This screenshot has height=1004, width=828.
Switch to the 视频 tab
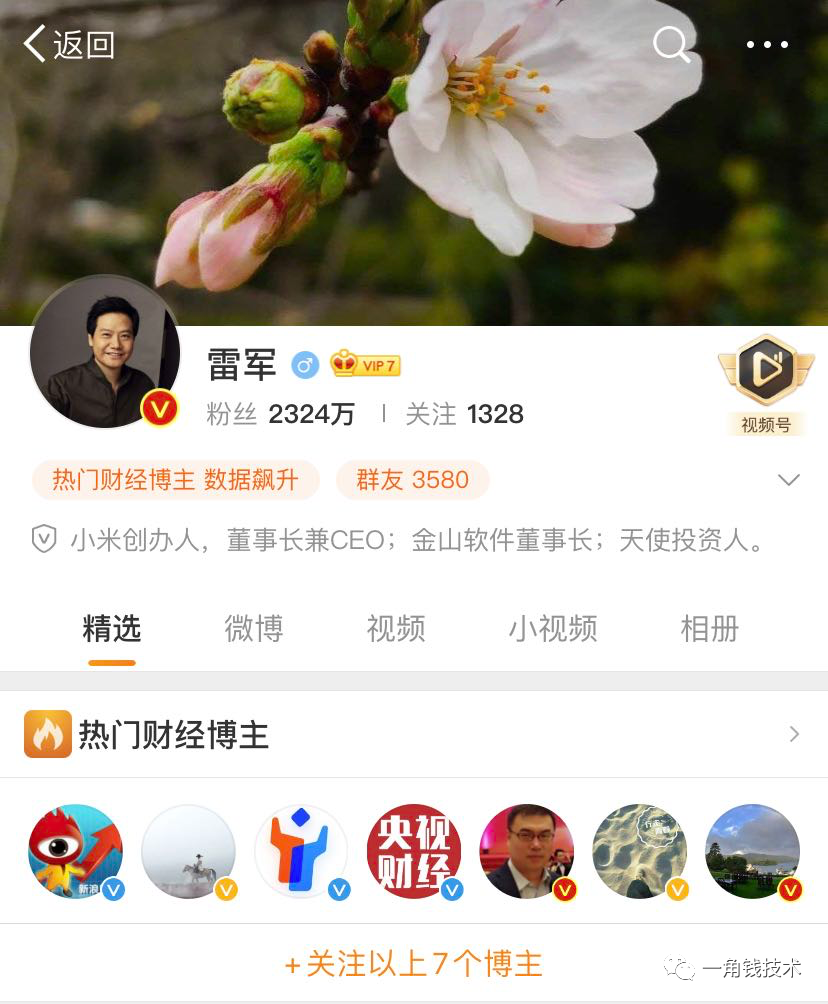click(x=396, y=628)
